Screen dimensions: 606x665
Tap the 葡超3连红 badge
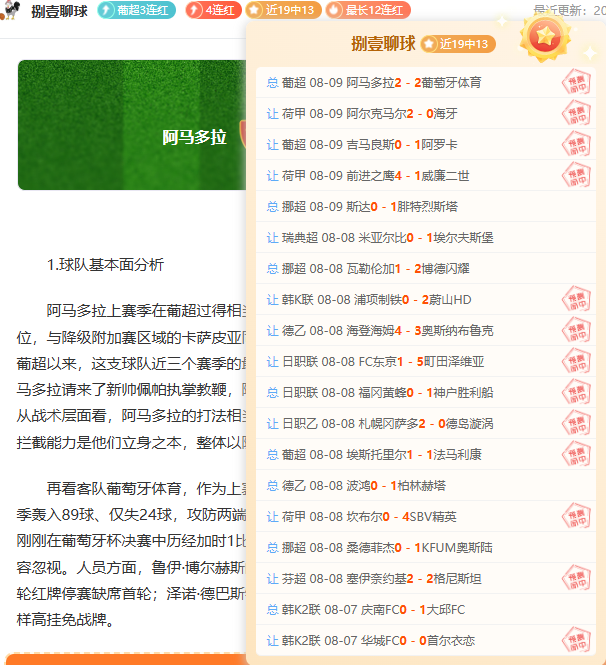[x=137, y=10]
